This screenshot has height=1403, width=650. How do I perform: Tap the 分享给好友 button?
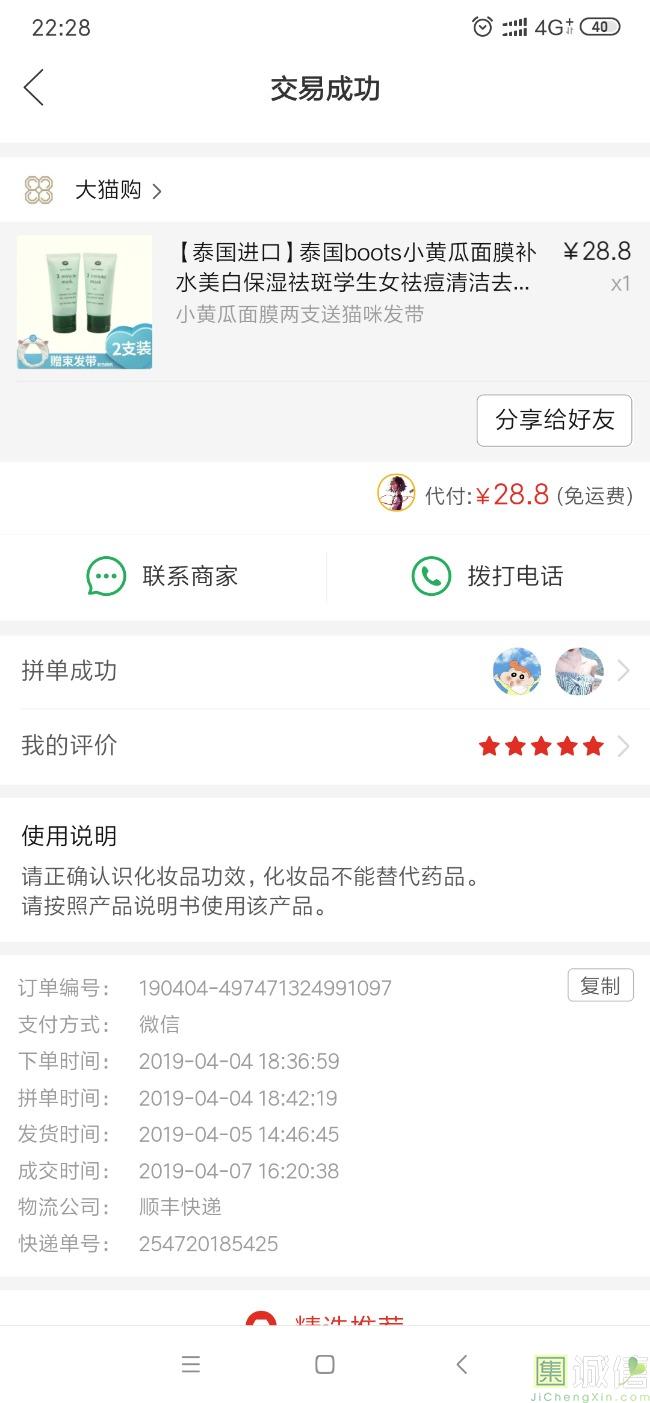pos(554,420)
